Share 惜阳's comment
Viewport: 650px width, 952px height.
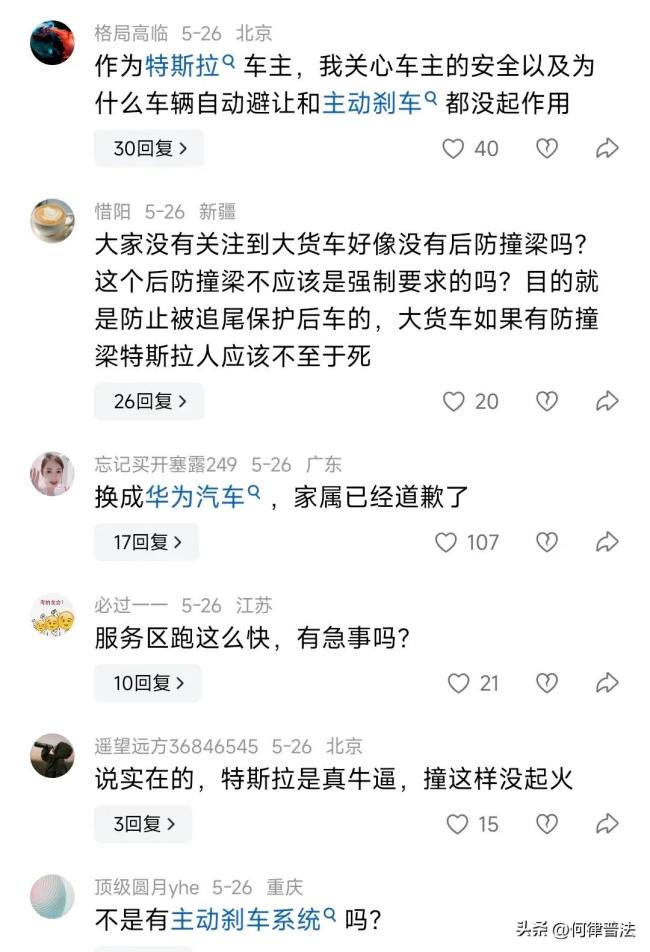point(607,402)
